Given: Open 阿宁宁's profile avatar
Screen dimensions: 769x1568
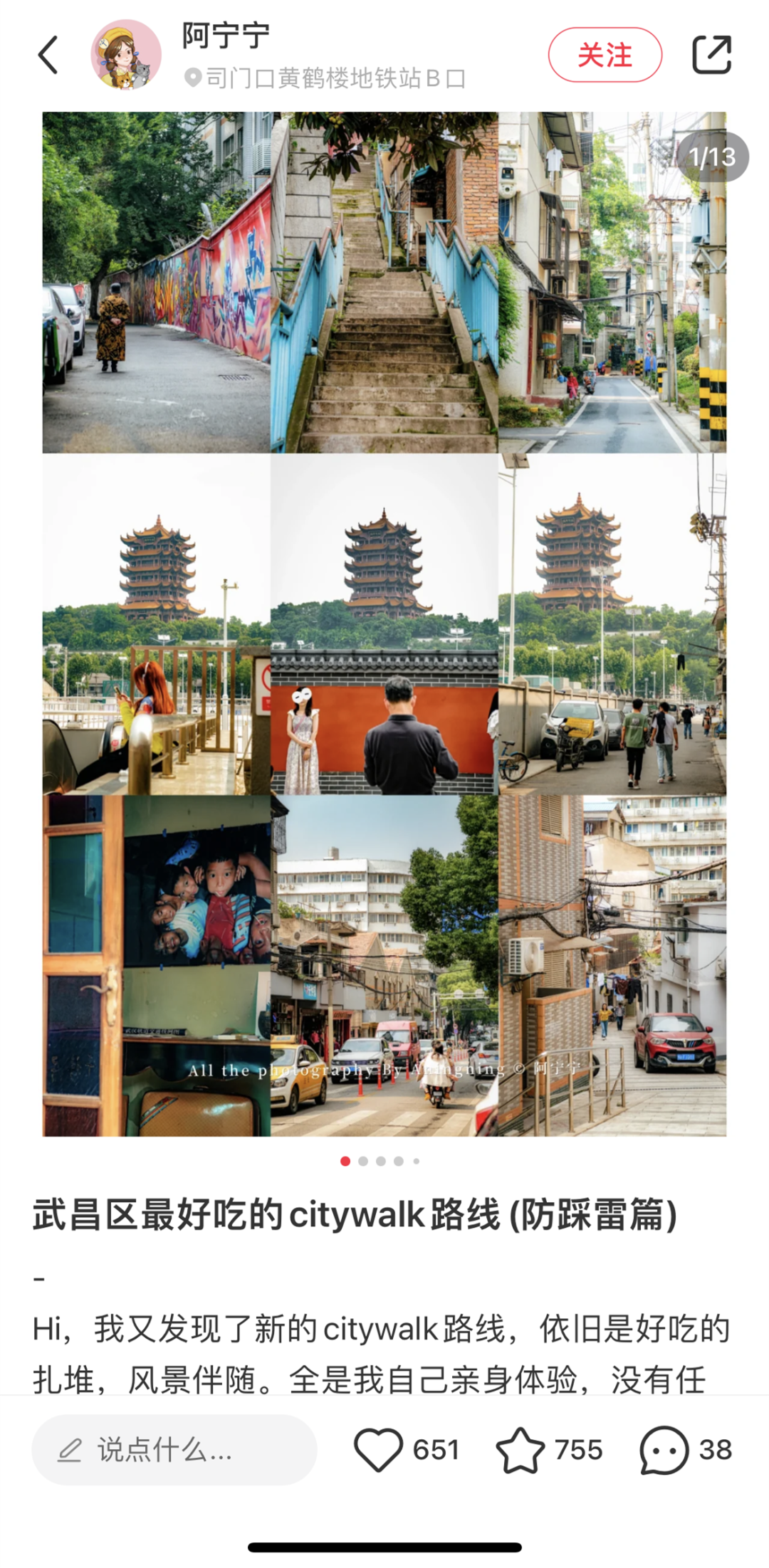Looking at the screenshot, I should point(126,55).
